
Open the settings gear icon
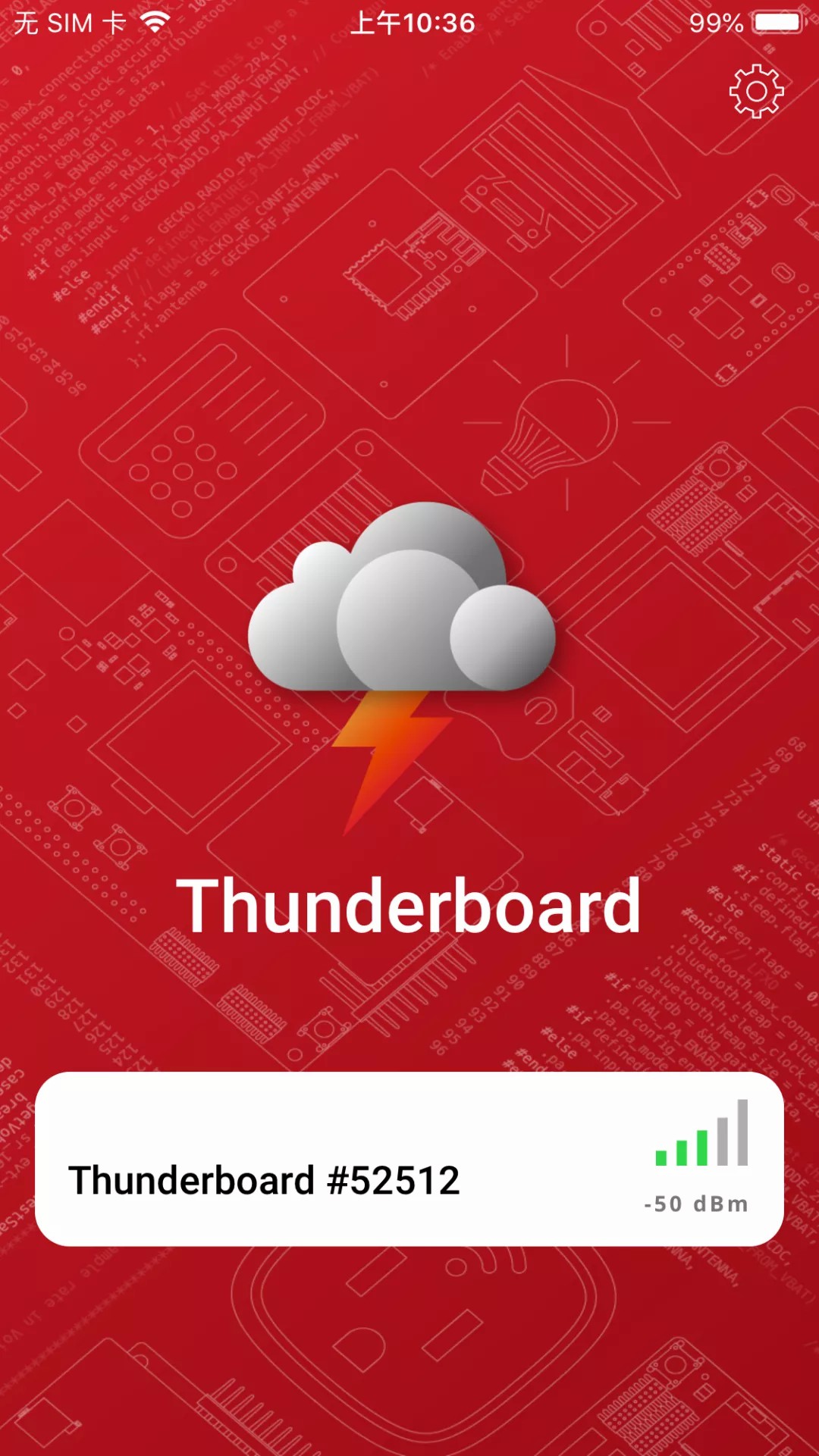pos(756,92)
